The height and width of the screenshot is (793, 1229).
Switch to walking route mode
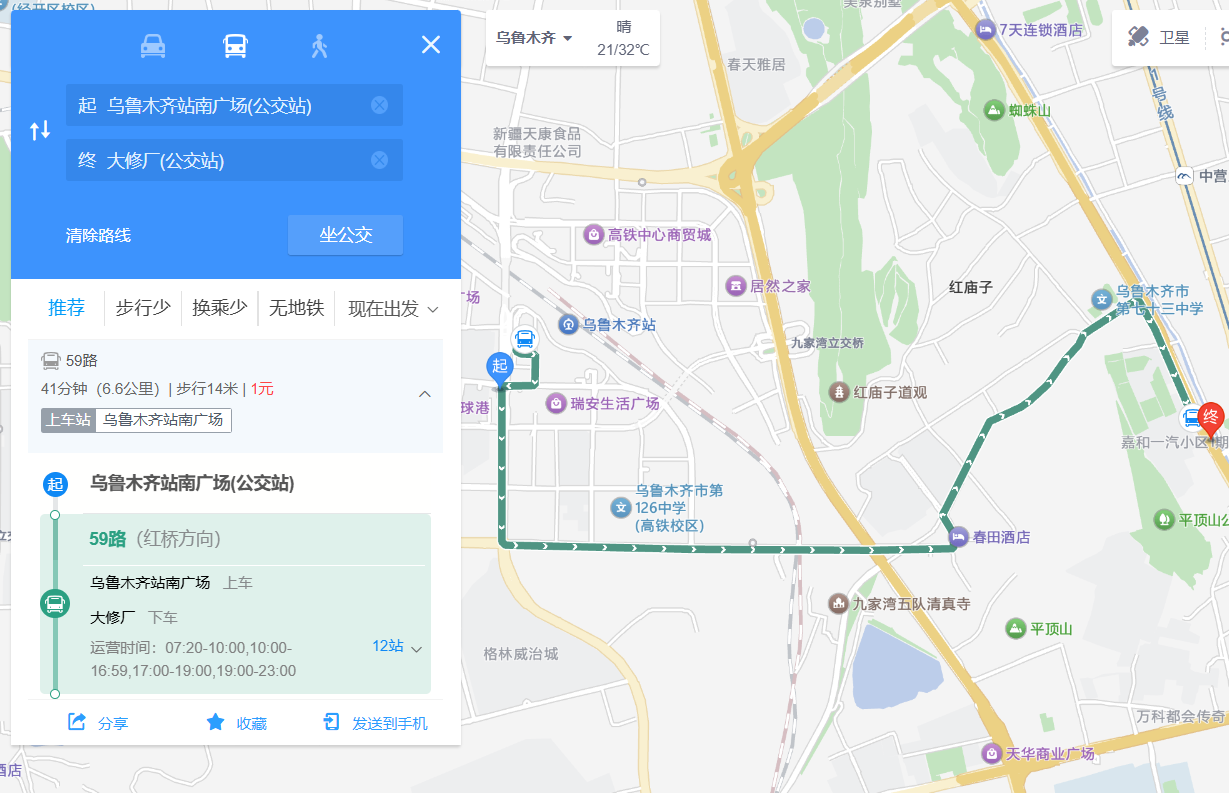[319, 45]
